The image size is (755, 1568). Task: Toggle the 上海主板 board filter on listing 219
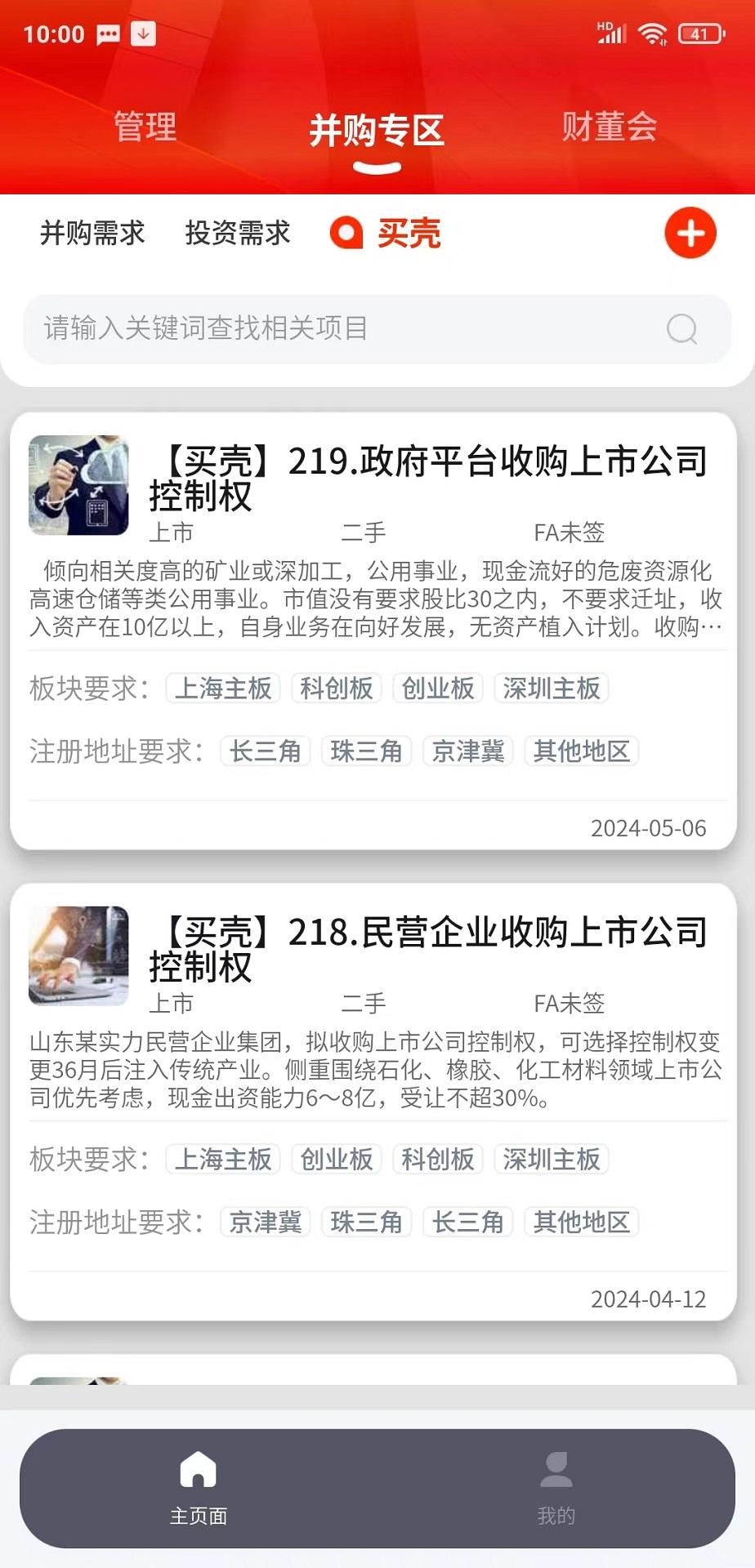(222, 688)
